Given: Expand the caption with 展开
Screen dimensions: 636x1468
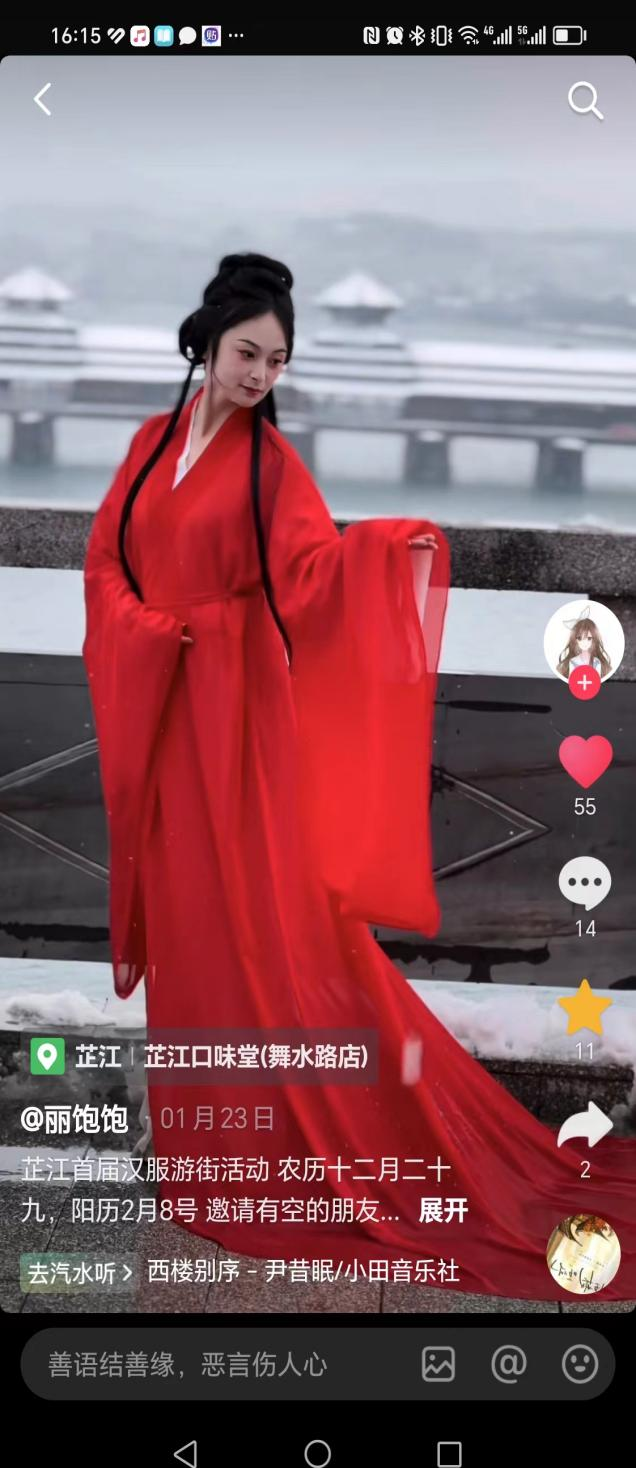Looking at the screenshot, I should tap(443, 1210).
